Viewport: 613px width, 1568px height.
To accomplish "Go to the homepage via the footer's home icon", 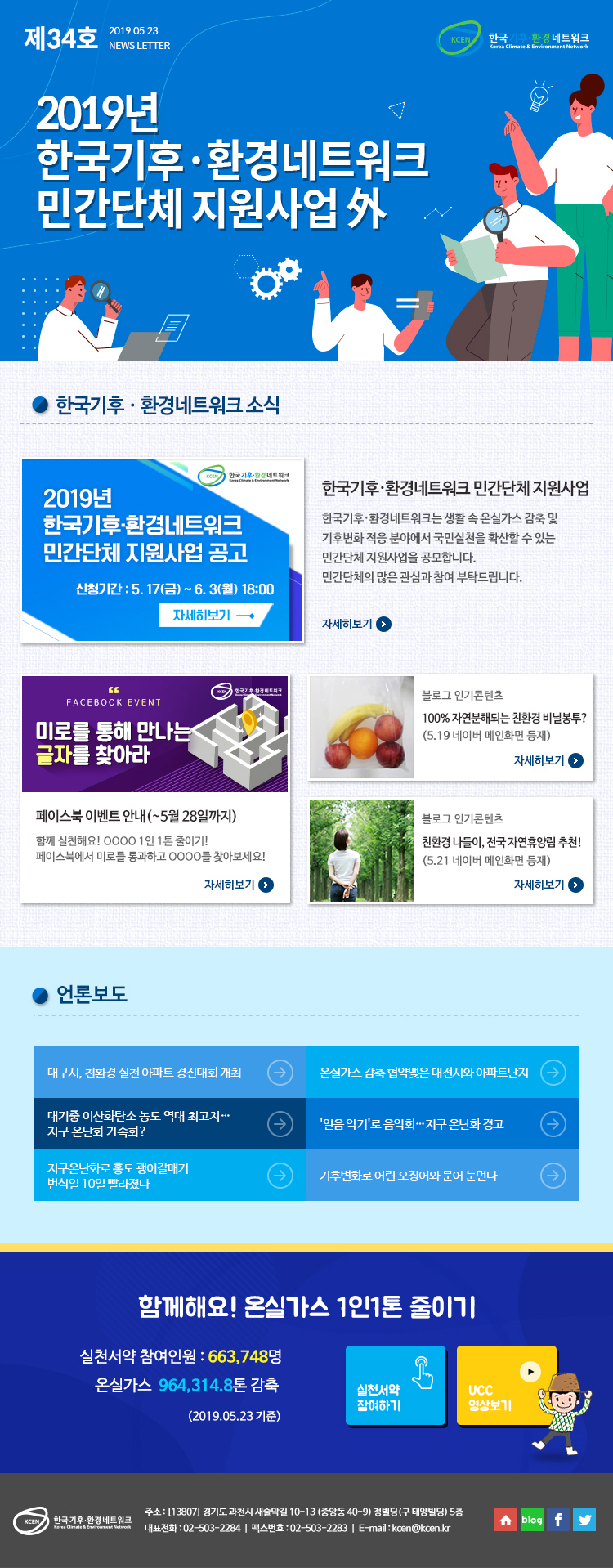I will pos(506,1520).
